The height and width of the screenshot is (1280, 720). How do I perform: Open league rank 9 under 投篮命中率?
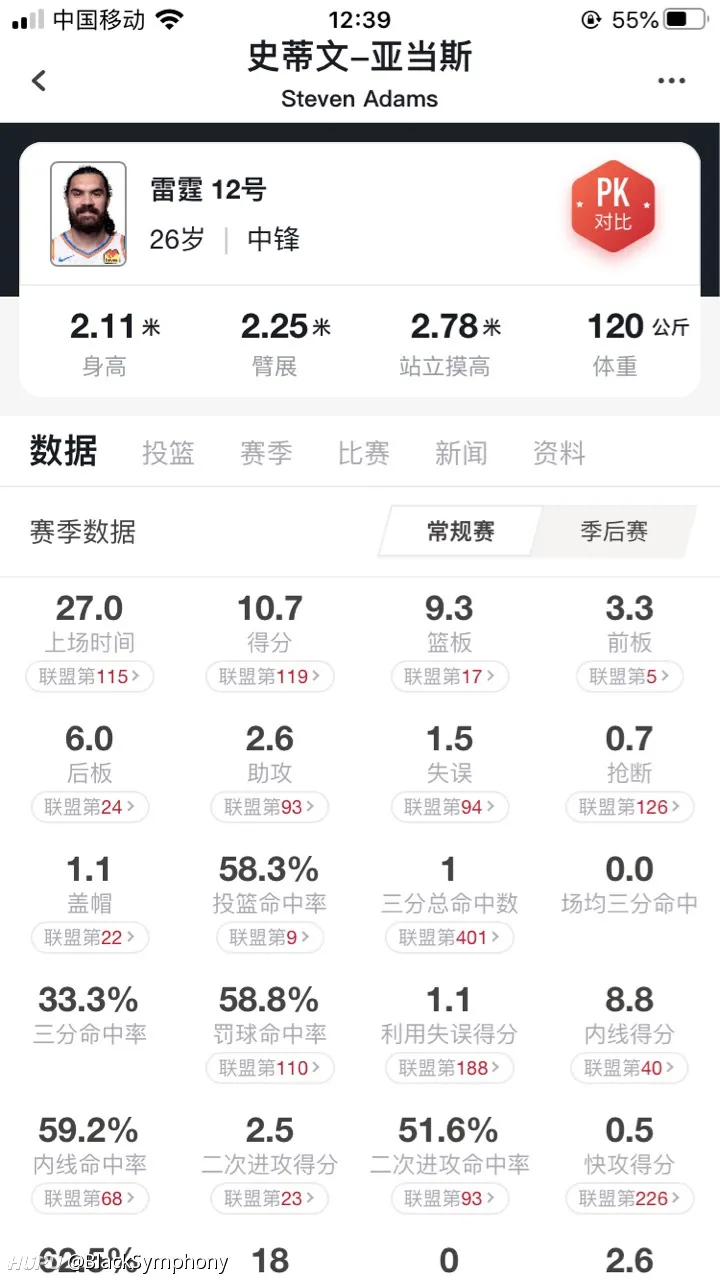point(270,938)
